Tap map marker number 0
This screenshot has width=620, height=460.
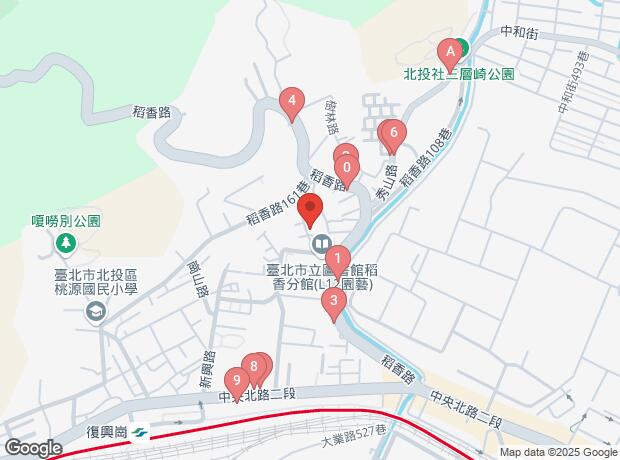pos(347,166)
